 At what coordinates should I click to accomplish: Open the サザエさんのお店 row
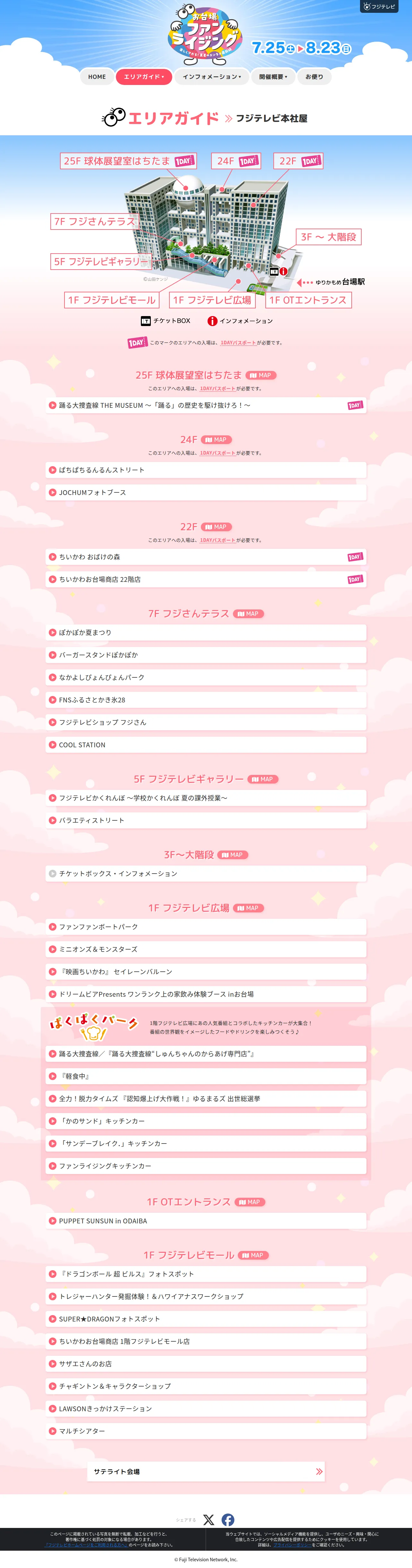pyautogui.click(x=206, y=1363)
